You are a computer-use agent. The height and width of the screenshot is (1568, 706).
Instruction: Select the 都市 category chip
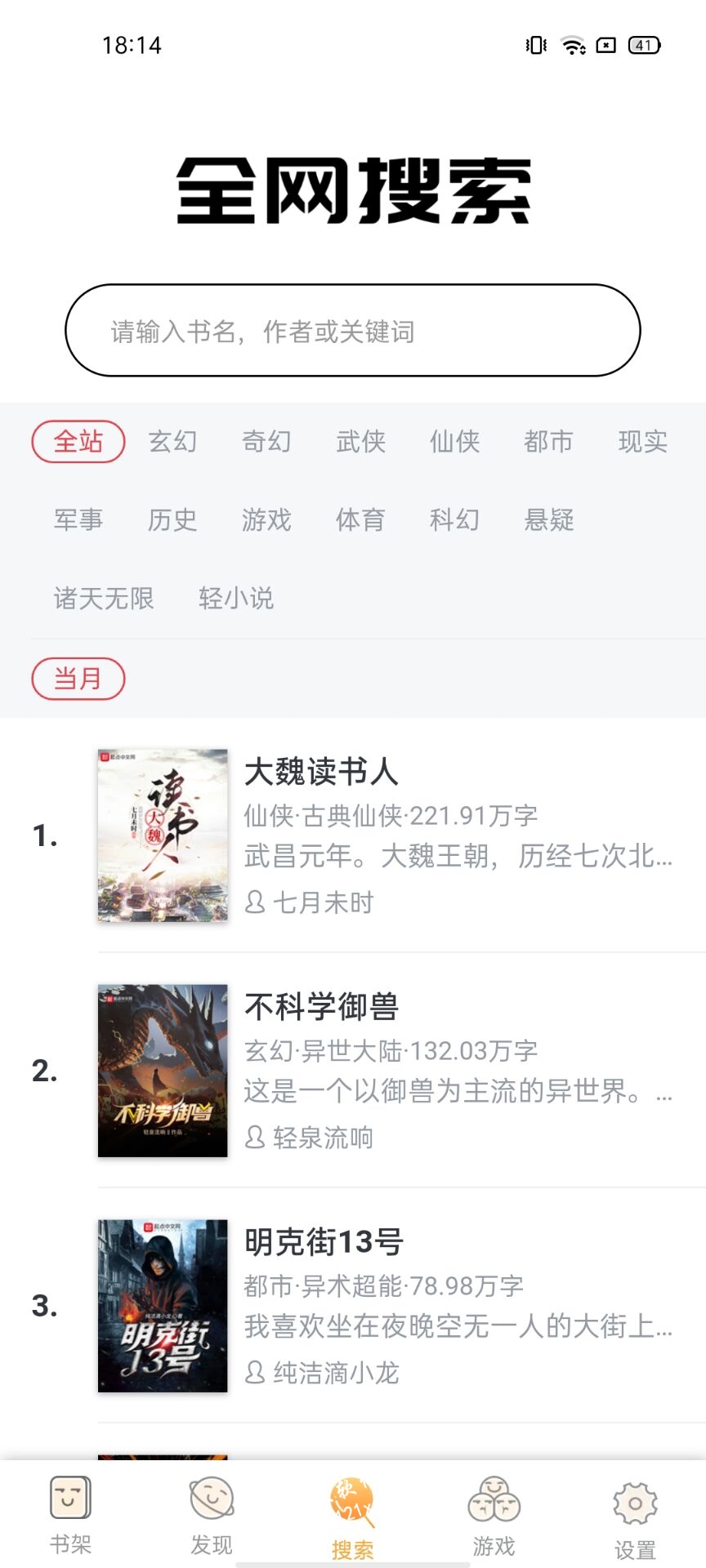point(548,442)
